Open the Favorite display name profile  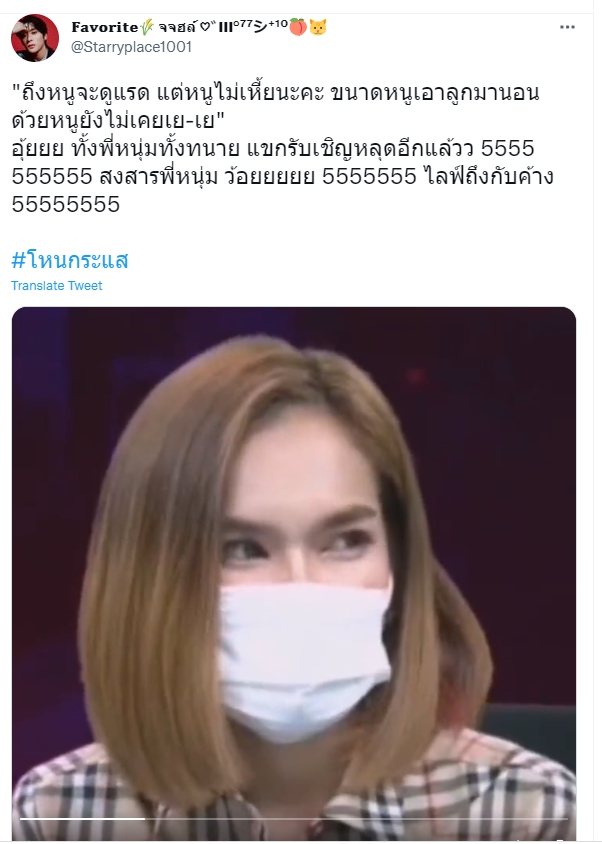112,26
